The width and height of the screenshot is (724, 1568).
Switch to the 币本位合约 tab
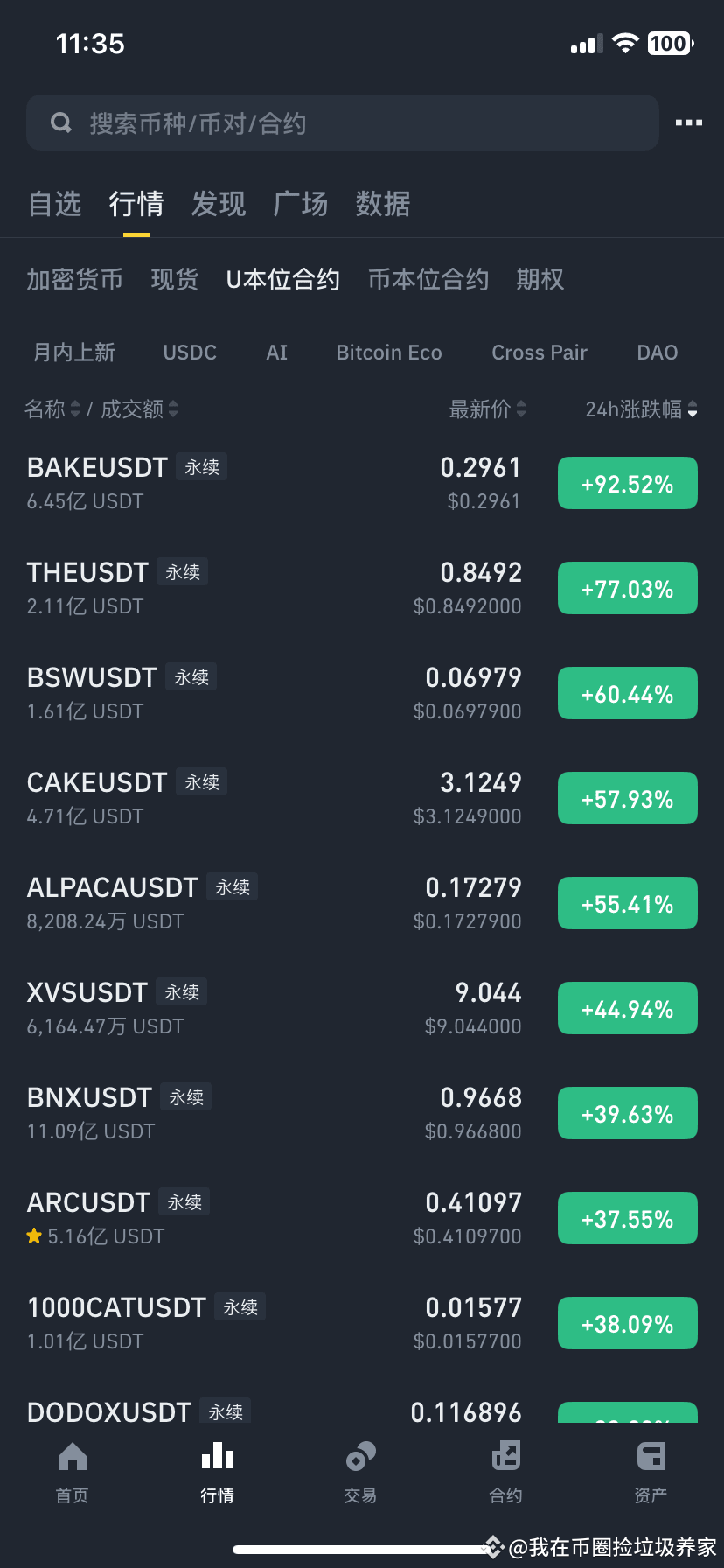pyautogui.click(x=428, y=279)
